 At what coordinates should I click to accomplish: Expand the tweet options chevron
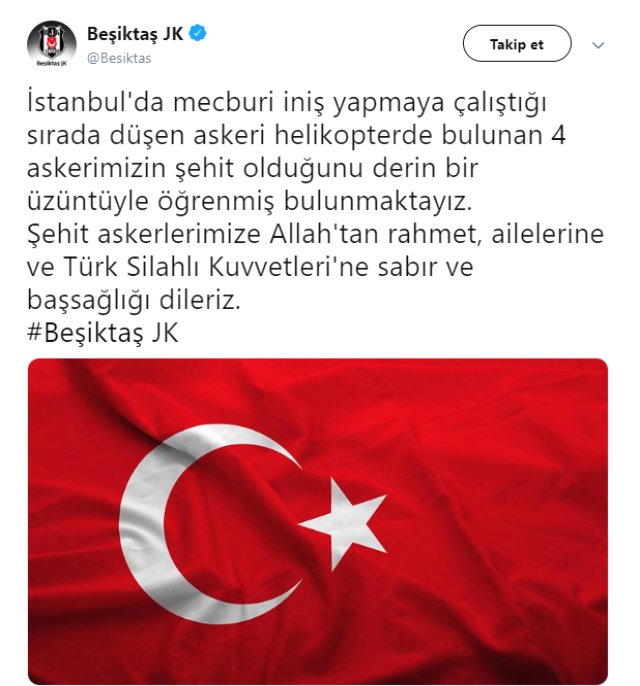pos(599,45)
